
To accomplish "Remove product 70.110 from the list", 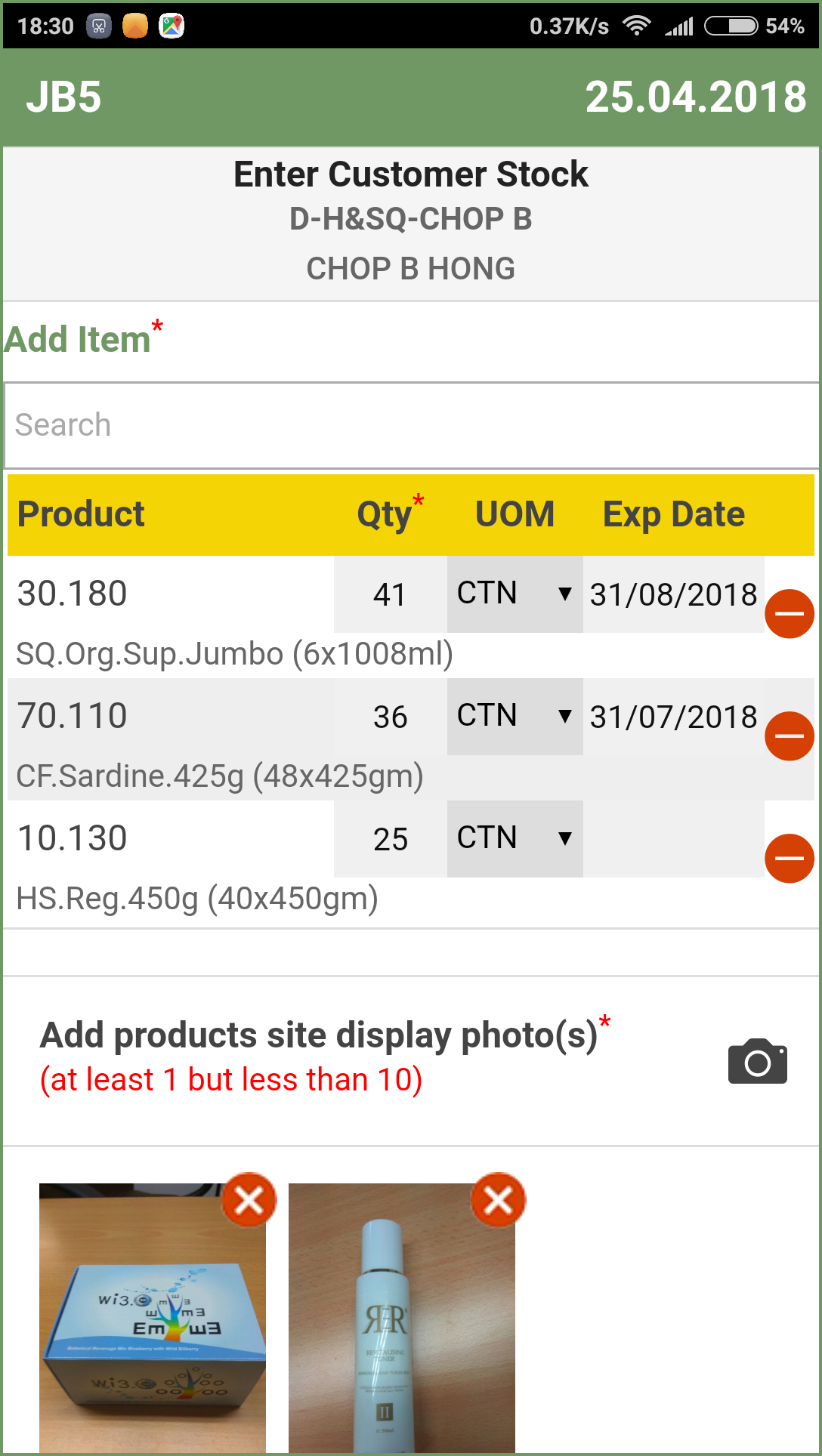I will (790, 736).
